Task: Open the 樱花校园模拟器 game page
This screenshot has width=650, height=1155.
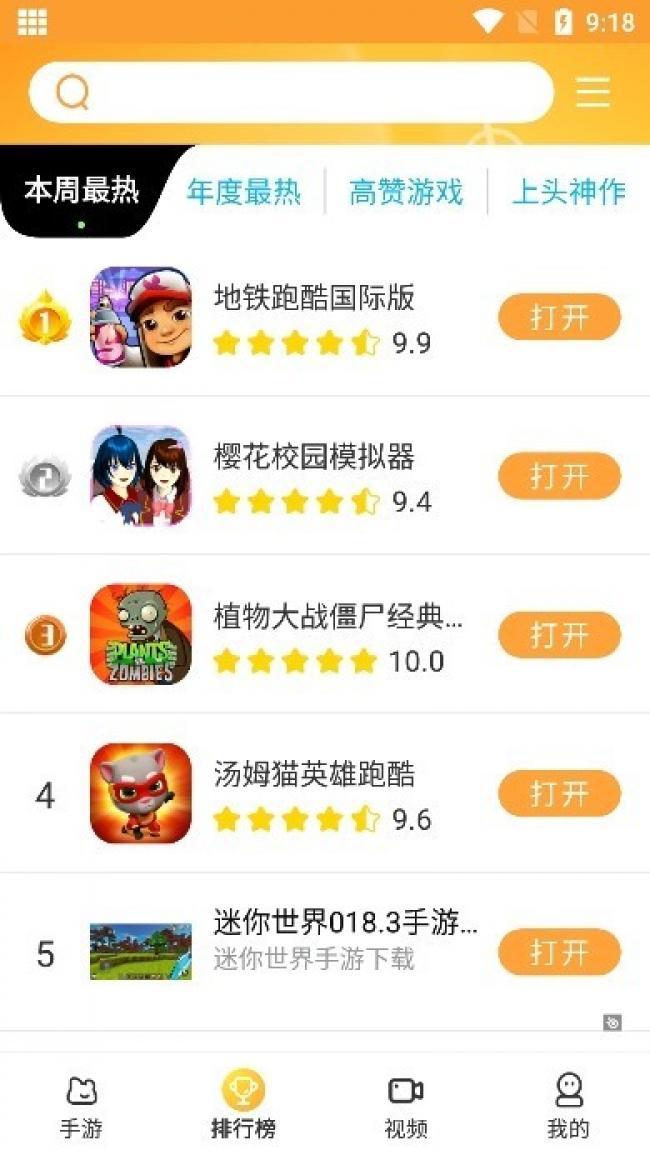Action: 314,457
